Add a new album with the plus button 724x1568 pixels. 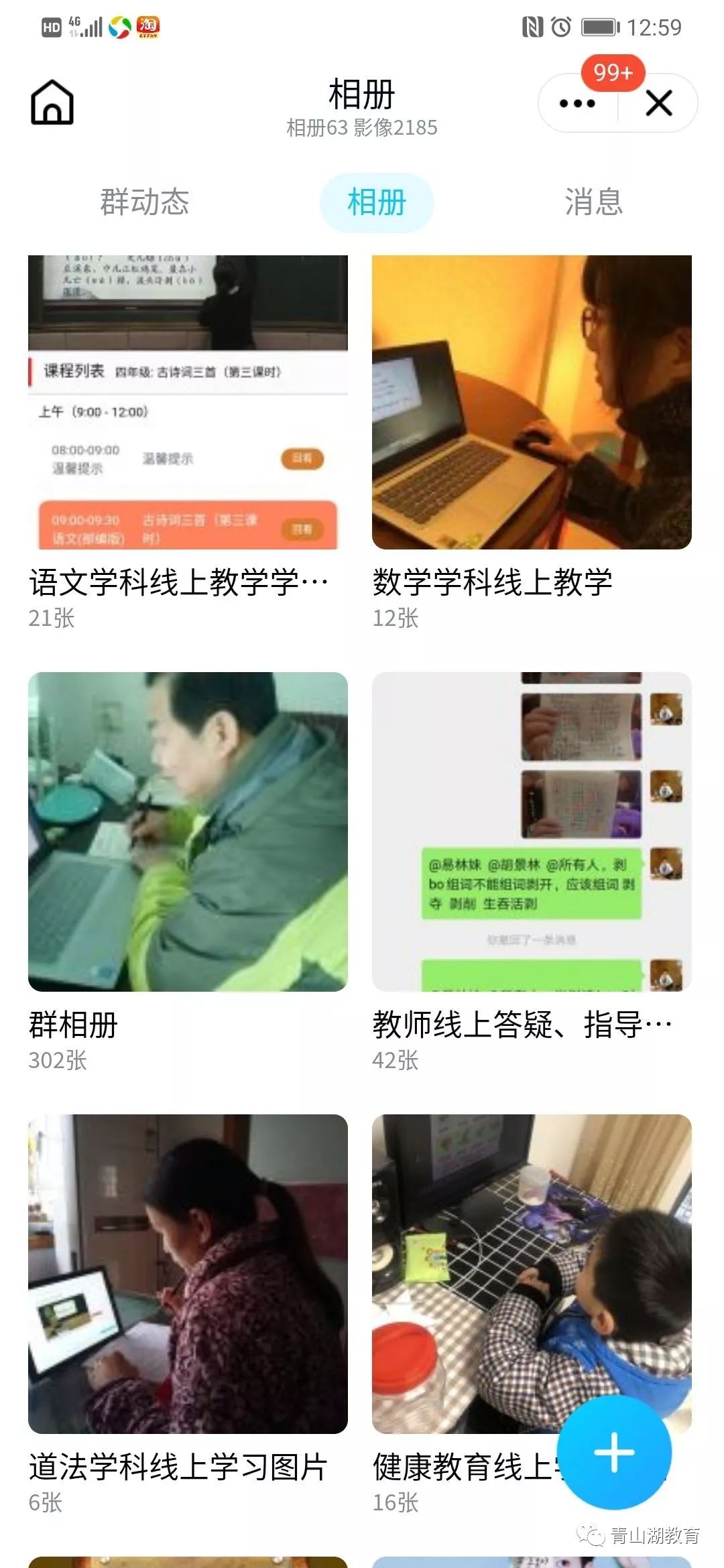point(614,1453)
